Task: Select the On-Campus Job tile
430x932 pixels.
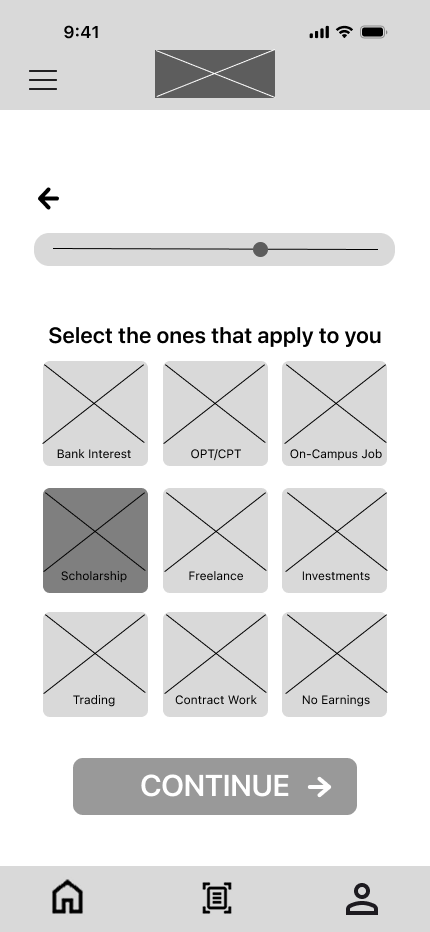Action: click(x=335, y=414)
